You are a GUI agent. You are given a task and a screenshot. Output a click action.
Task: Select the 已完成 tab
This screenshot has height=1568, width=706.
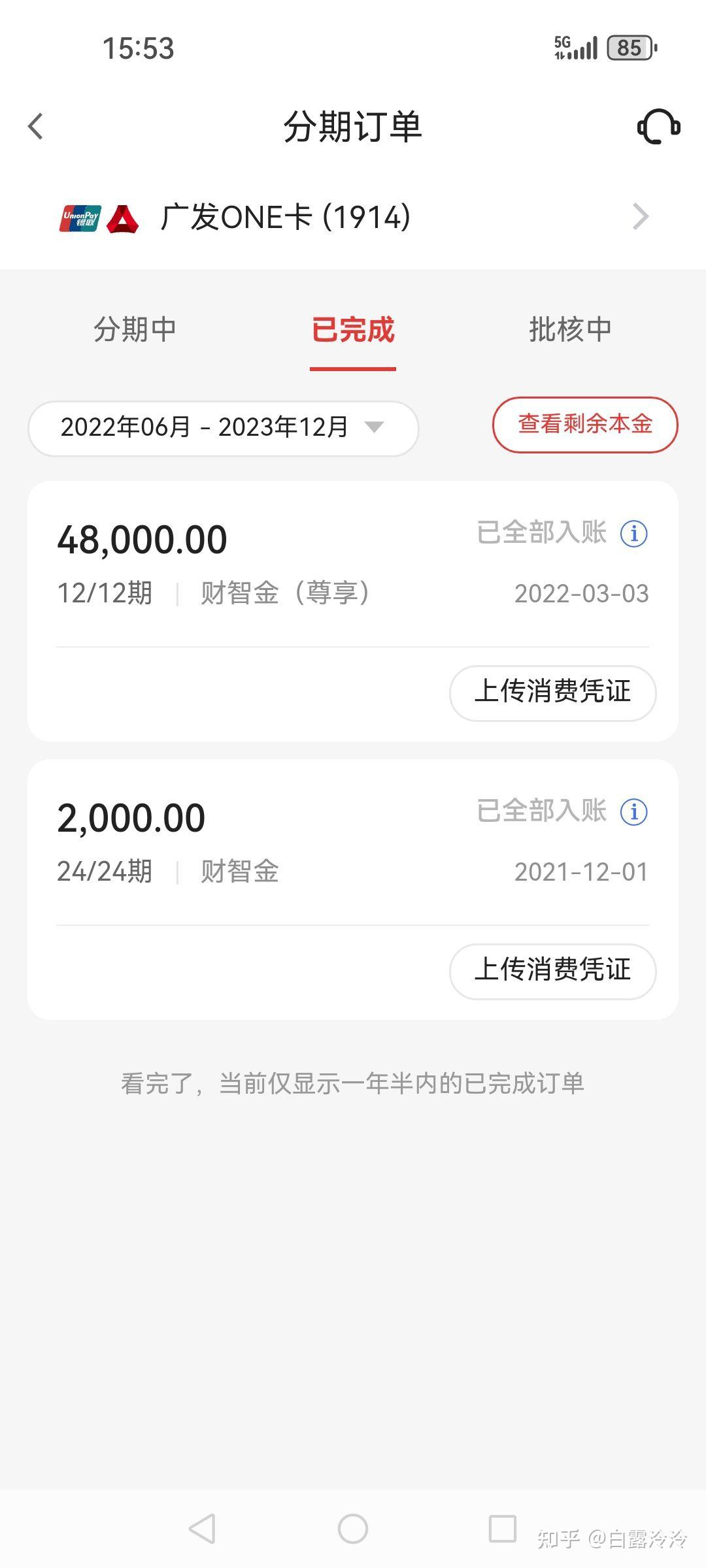click(x=353, y=330)
